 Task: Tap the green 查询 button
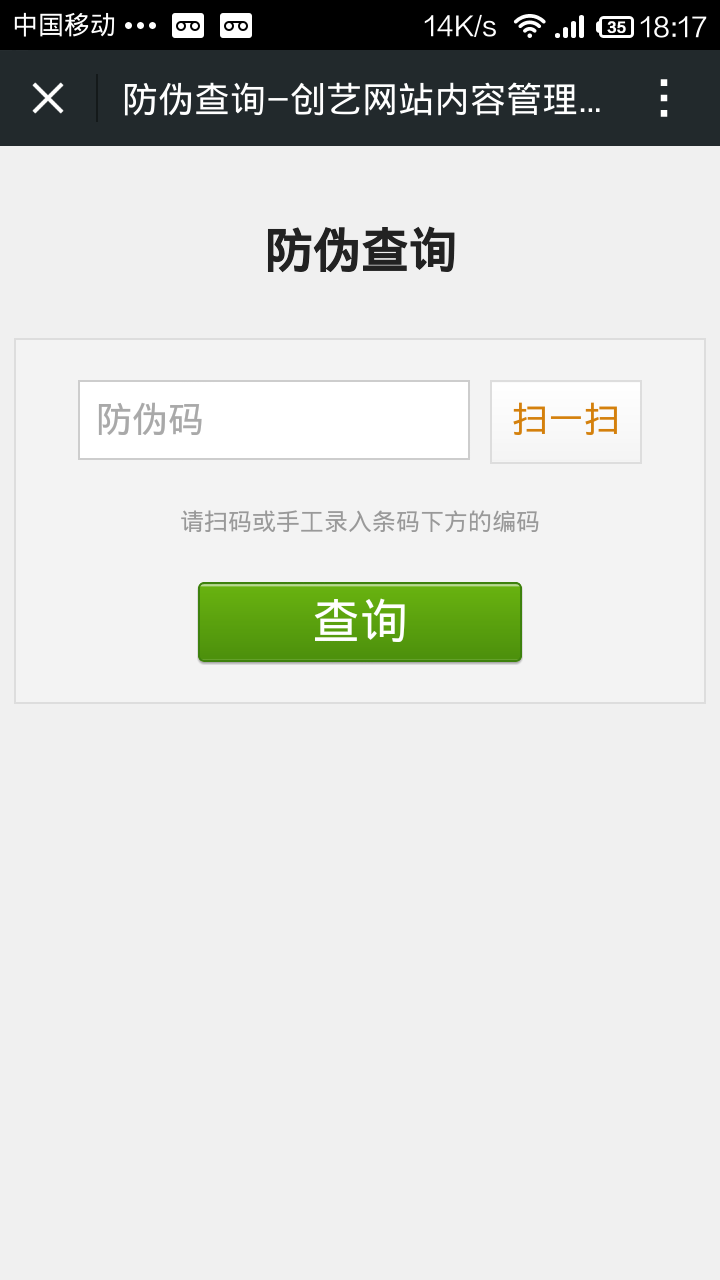pyautogui.click(x=360, y=622)
